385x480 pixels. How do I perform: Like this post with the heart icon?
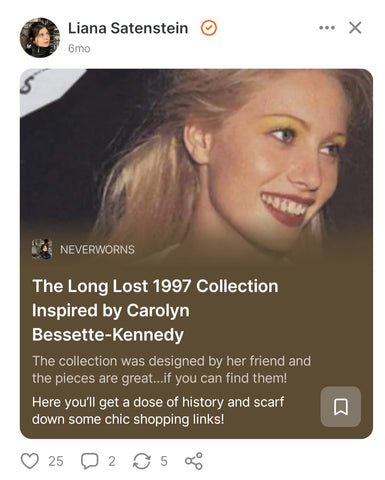(30, 461)
